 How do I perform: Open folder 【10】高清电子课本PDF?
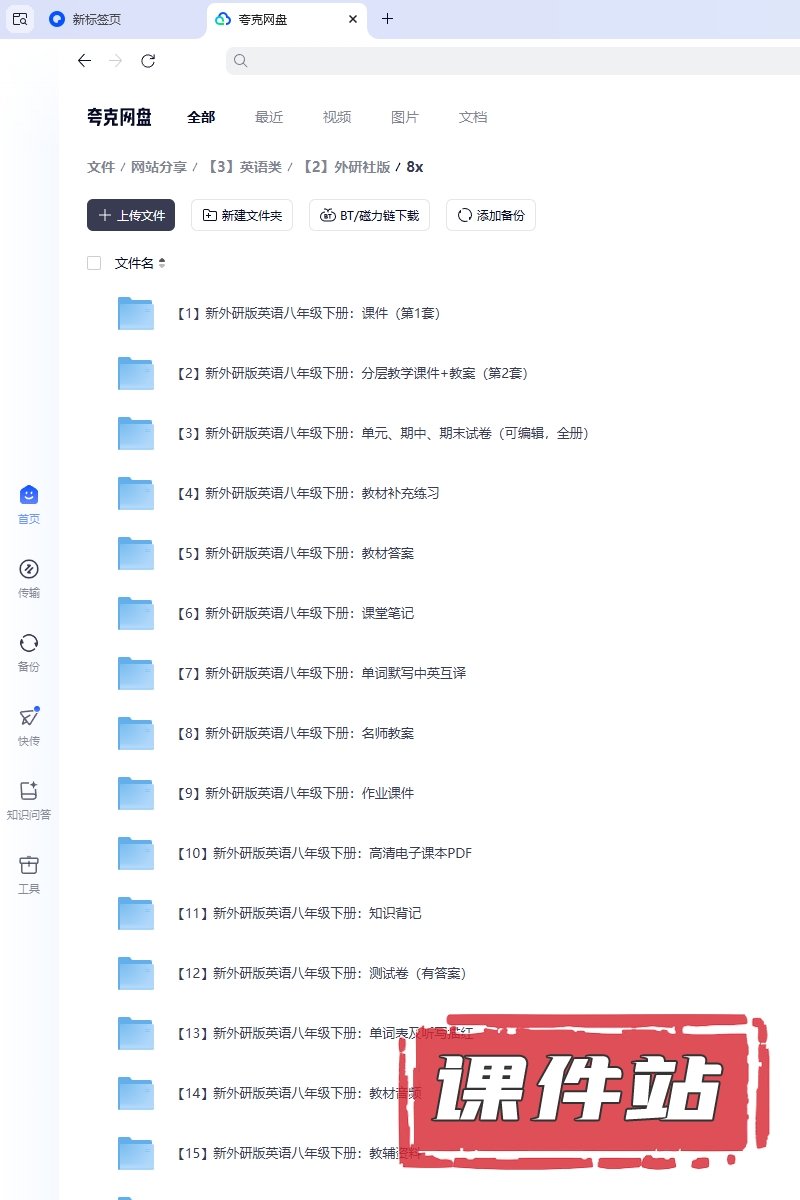click(324, 853)
